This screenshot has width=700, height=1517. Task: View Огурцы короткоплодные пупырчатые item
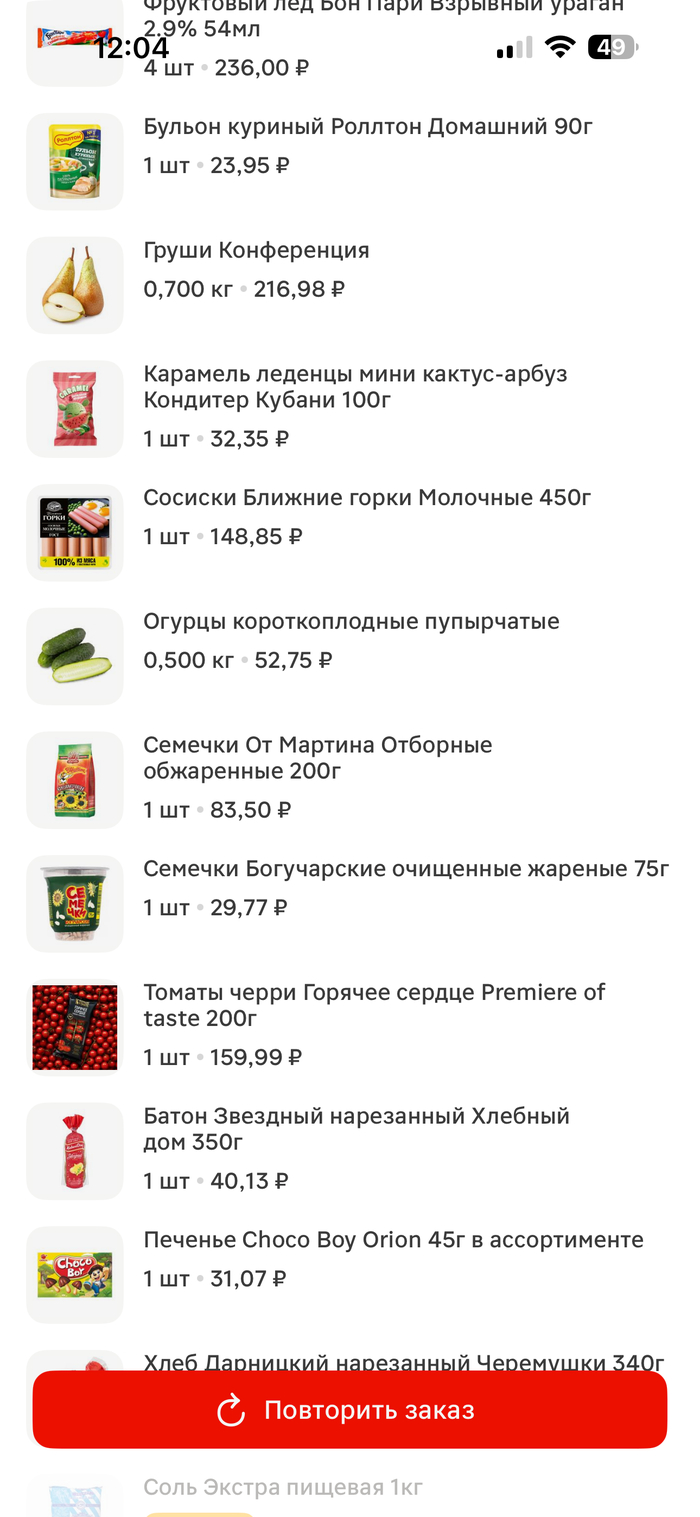[350, 656]
